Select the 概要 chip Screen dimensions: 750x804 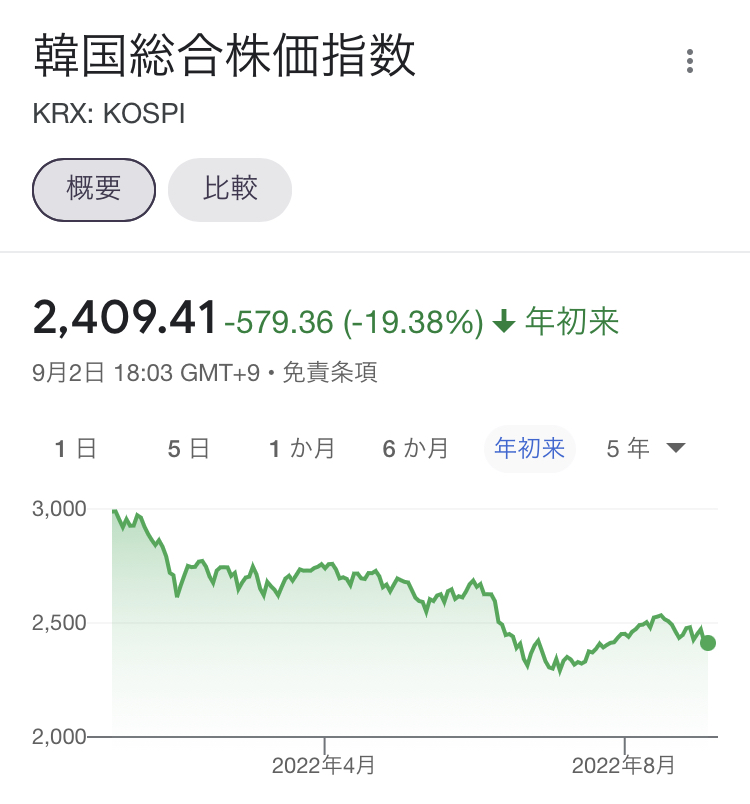(x=94, y=189)
